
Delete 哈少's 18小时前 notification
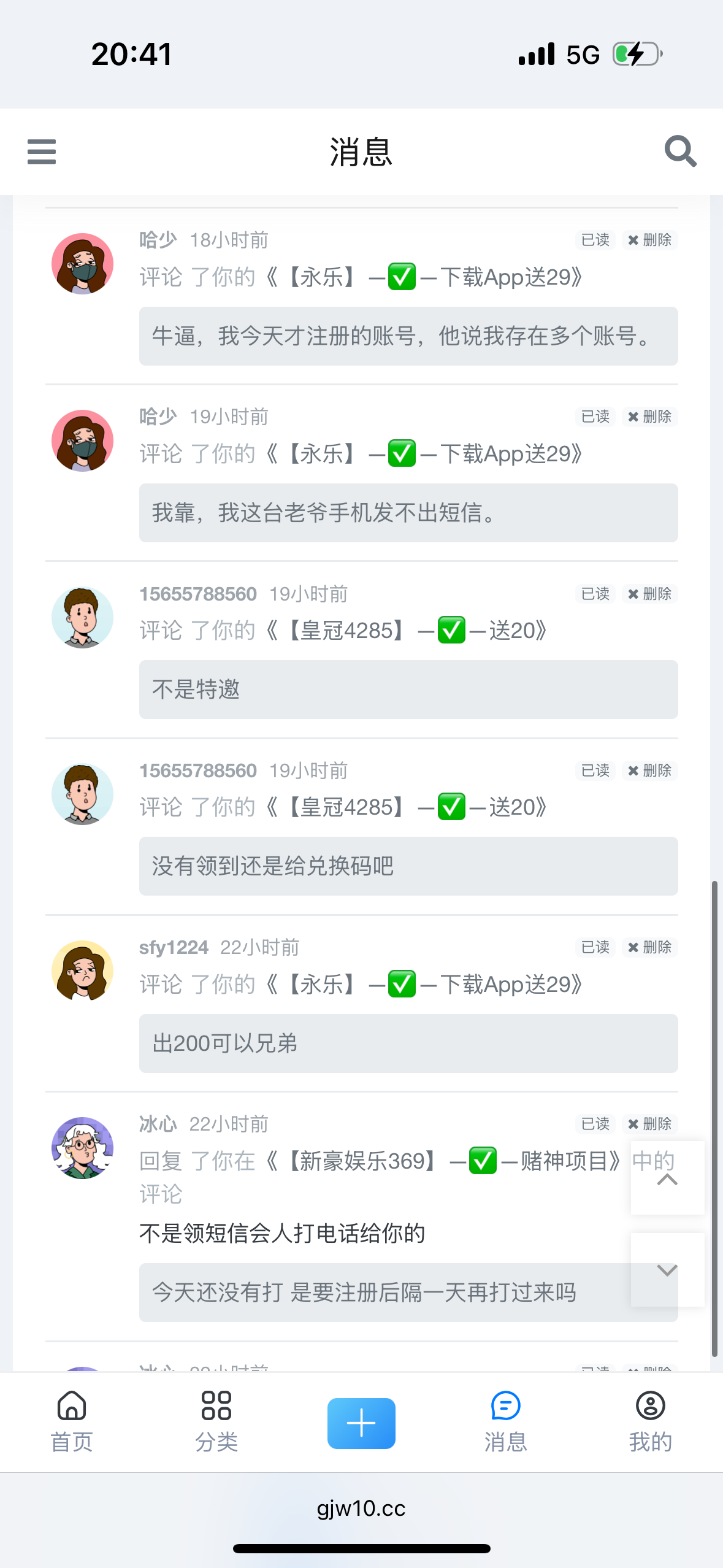[649, 240]
